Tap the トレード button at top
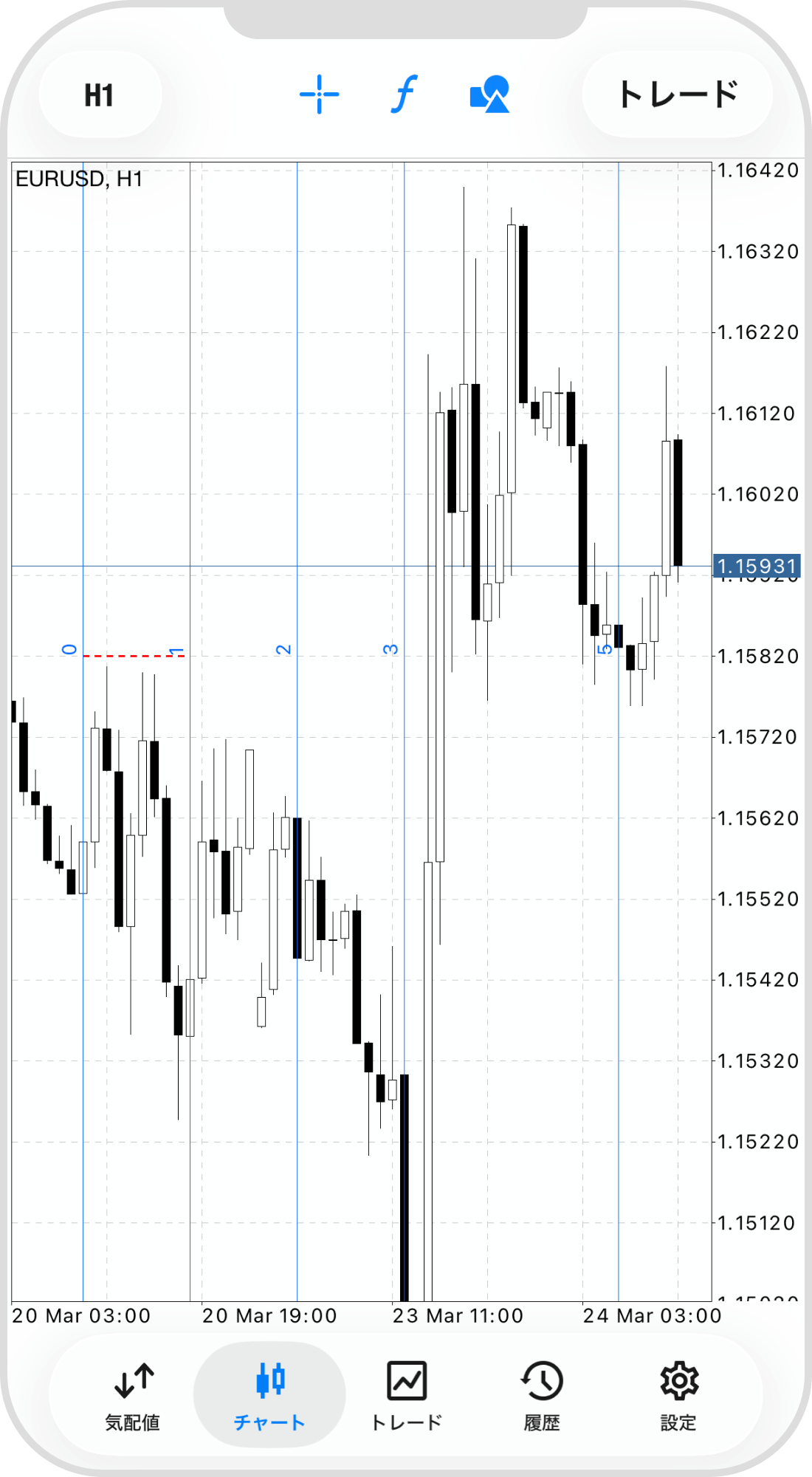The width and height of the screenshot is (812, 1477). 677,95
